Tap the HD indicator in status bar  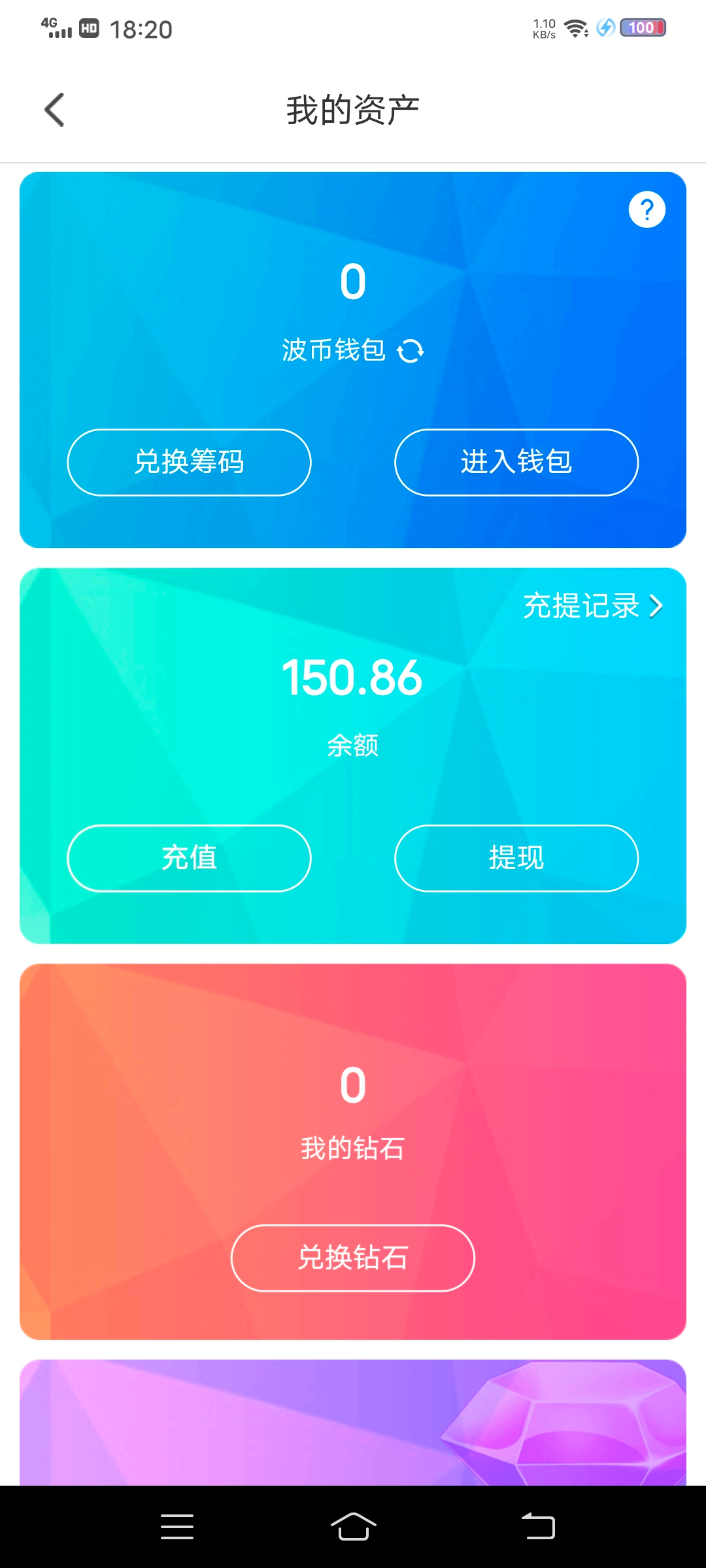point(89,29)
